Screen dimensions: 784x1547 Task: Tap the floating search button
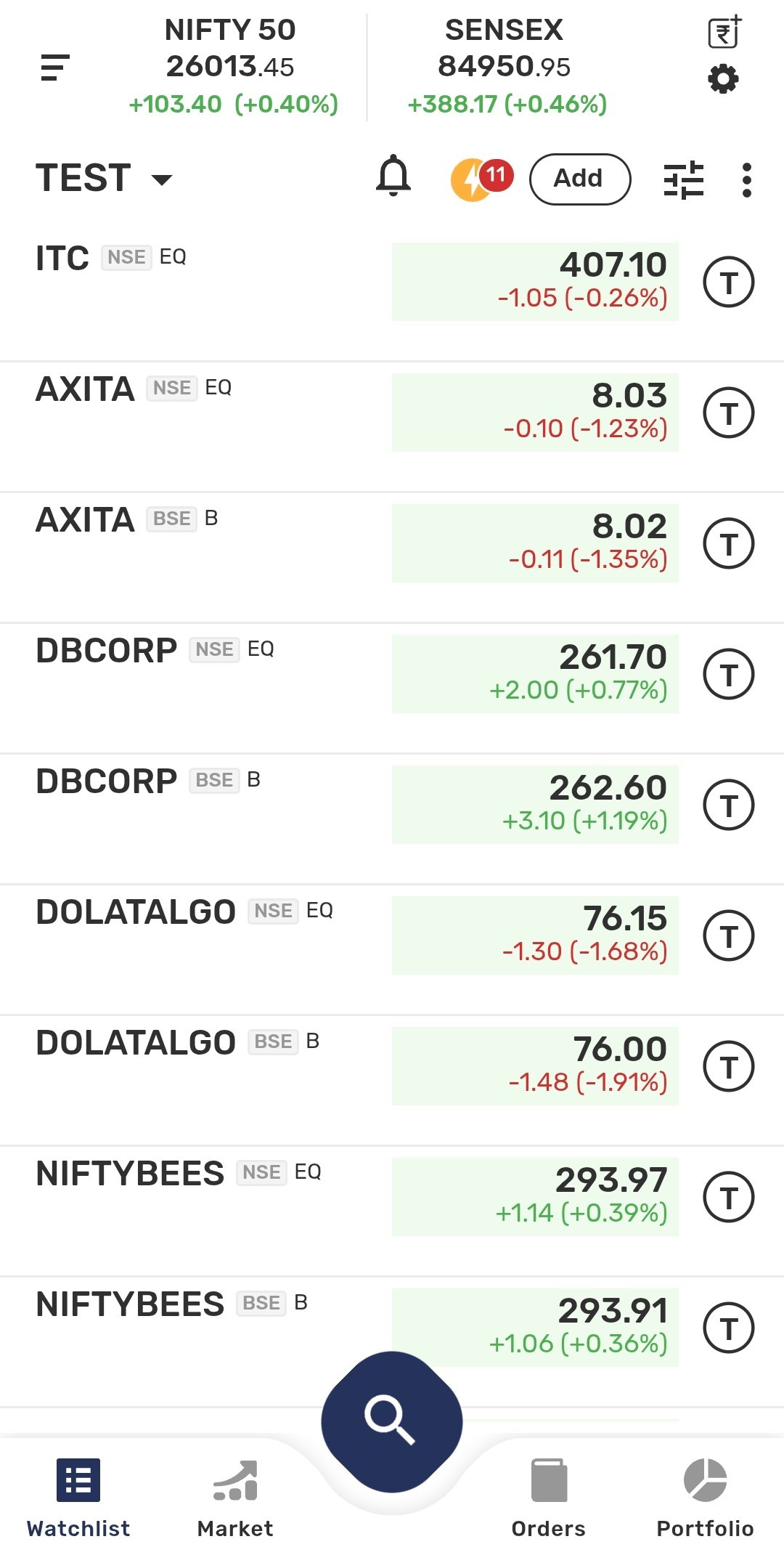(392, 1421)
